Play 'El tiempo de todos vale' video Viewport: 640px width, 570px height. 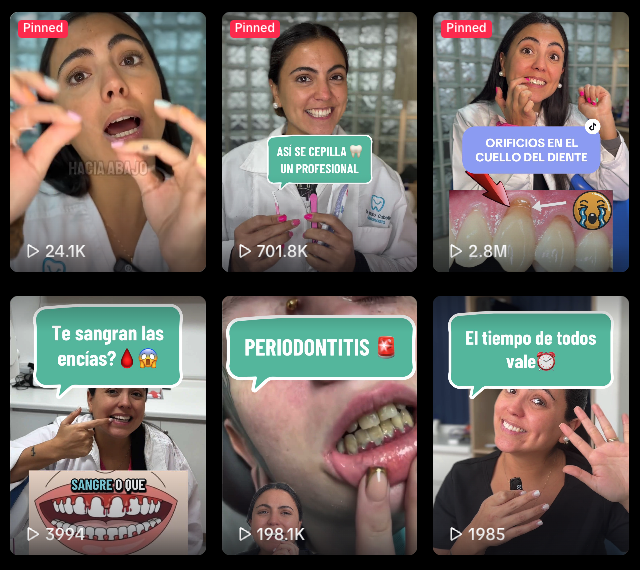point(530,425)
